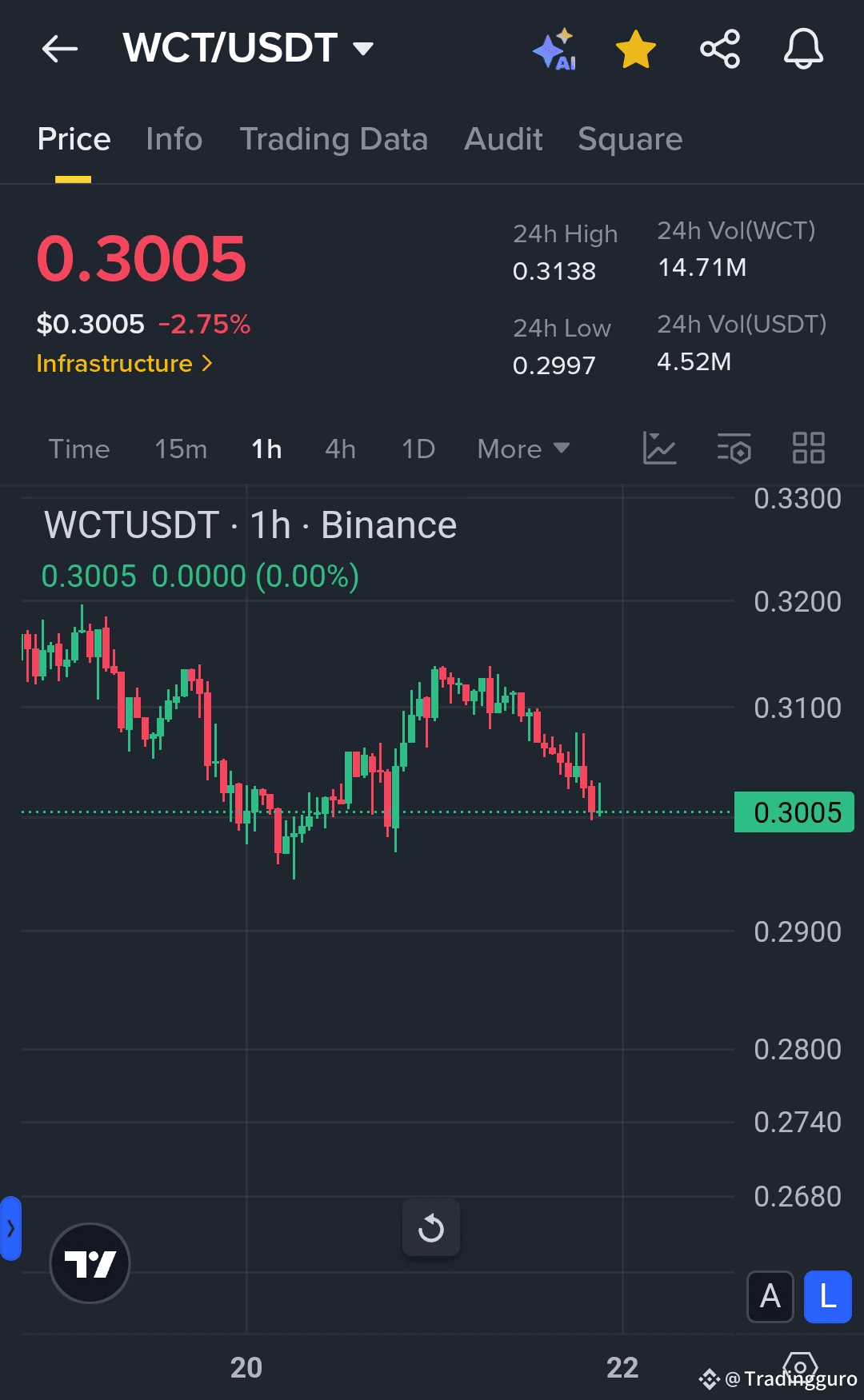Screen dimensions: 864x1400
Task: Toggle the favorite star
Action: [636, 49]
